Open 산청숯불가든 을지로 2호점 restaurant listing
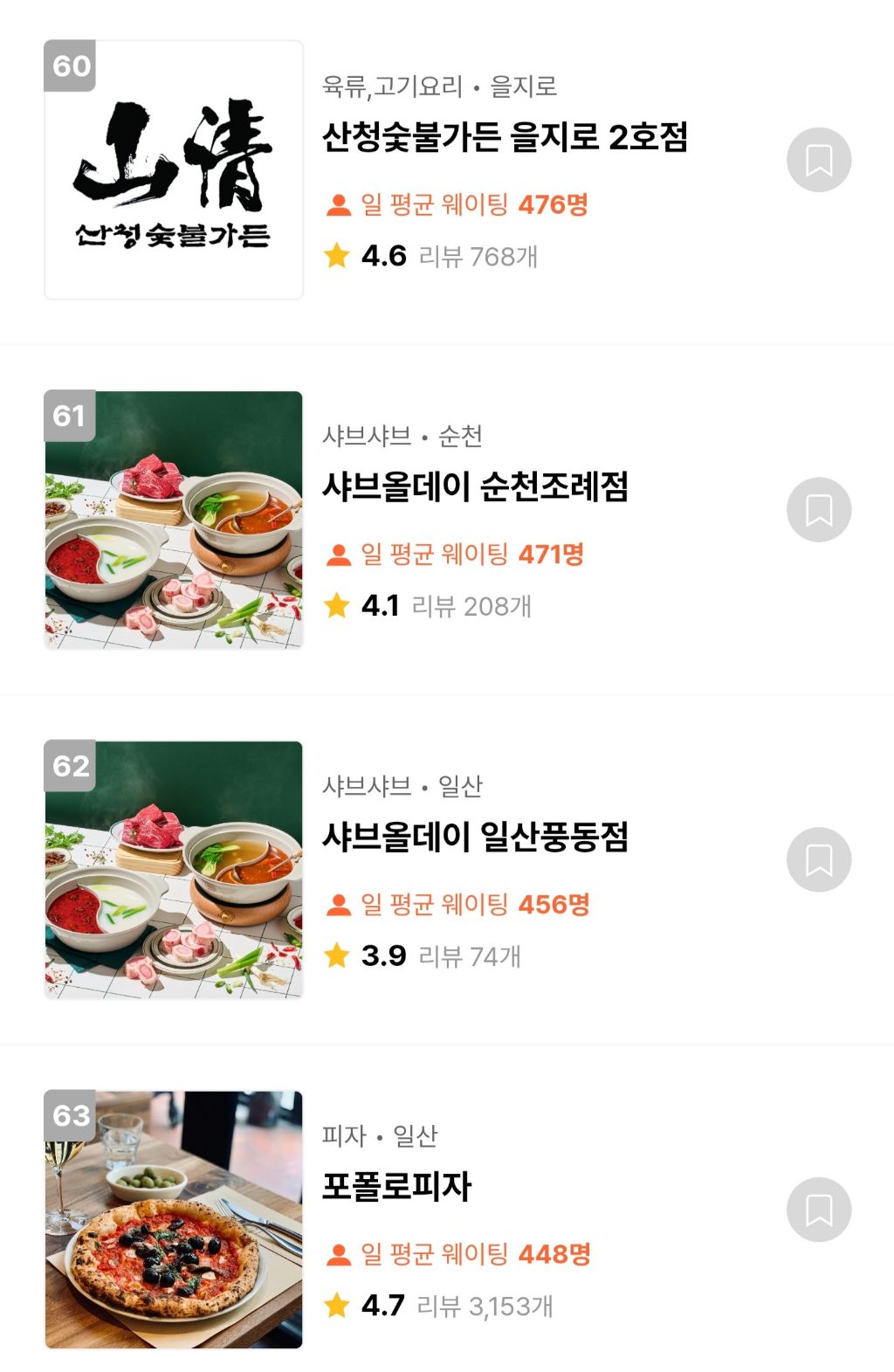 point(504,138)
